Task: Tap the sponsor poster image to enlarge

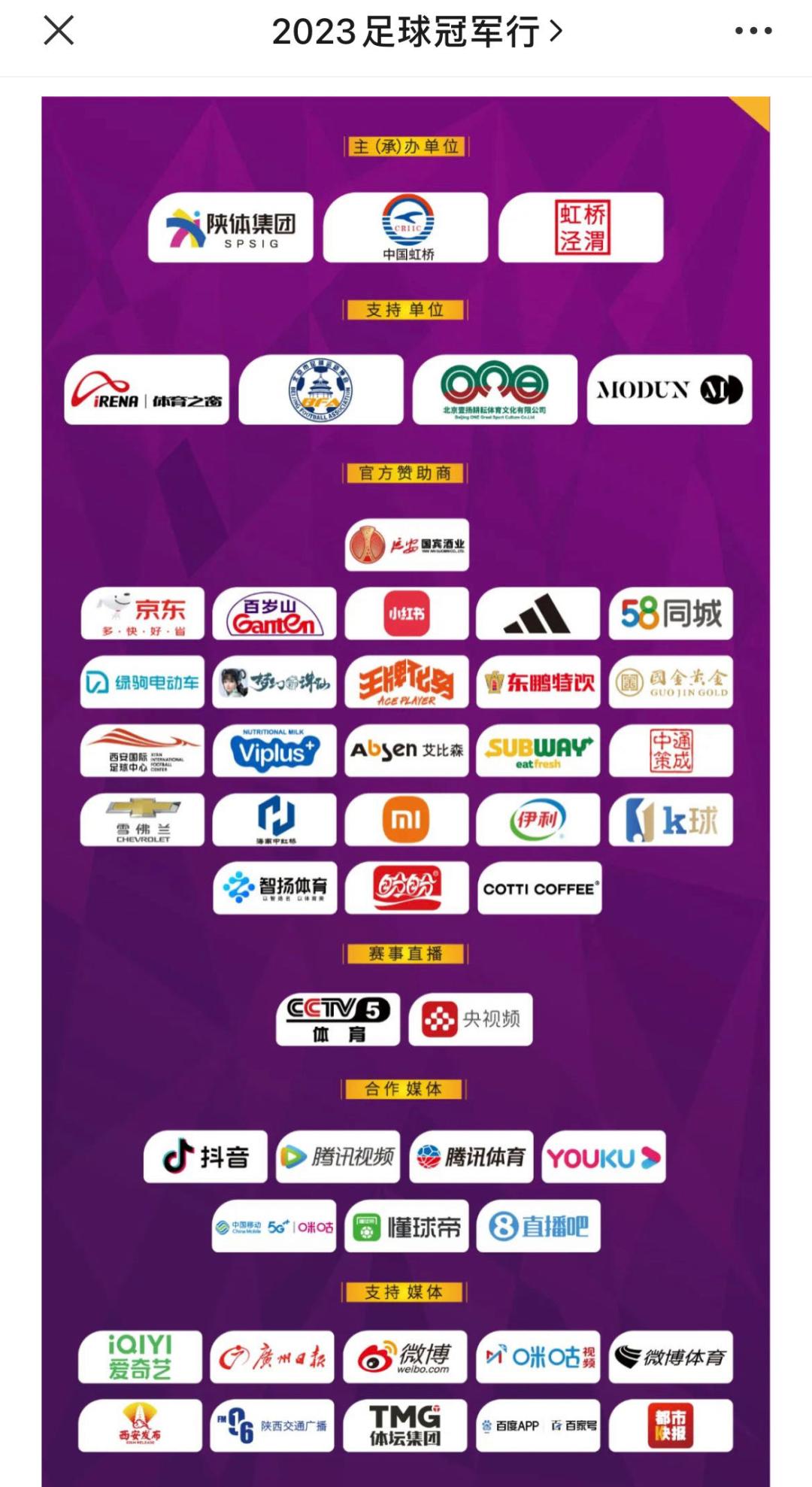Action: [406, 791]
